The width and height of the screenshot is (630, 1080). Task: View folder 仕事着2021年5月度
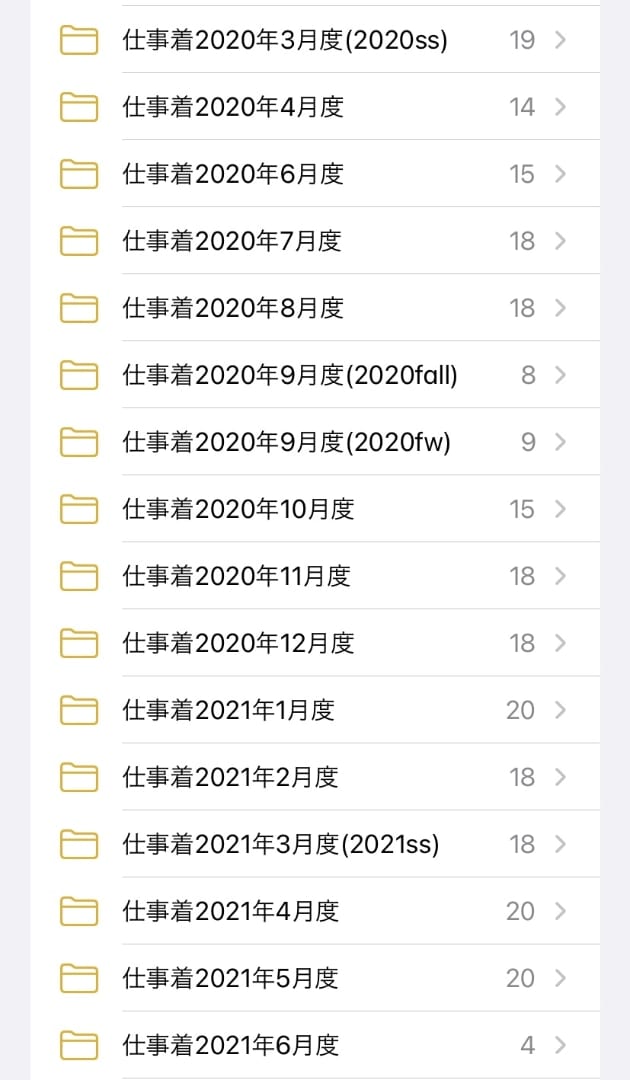coord(315,978)
